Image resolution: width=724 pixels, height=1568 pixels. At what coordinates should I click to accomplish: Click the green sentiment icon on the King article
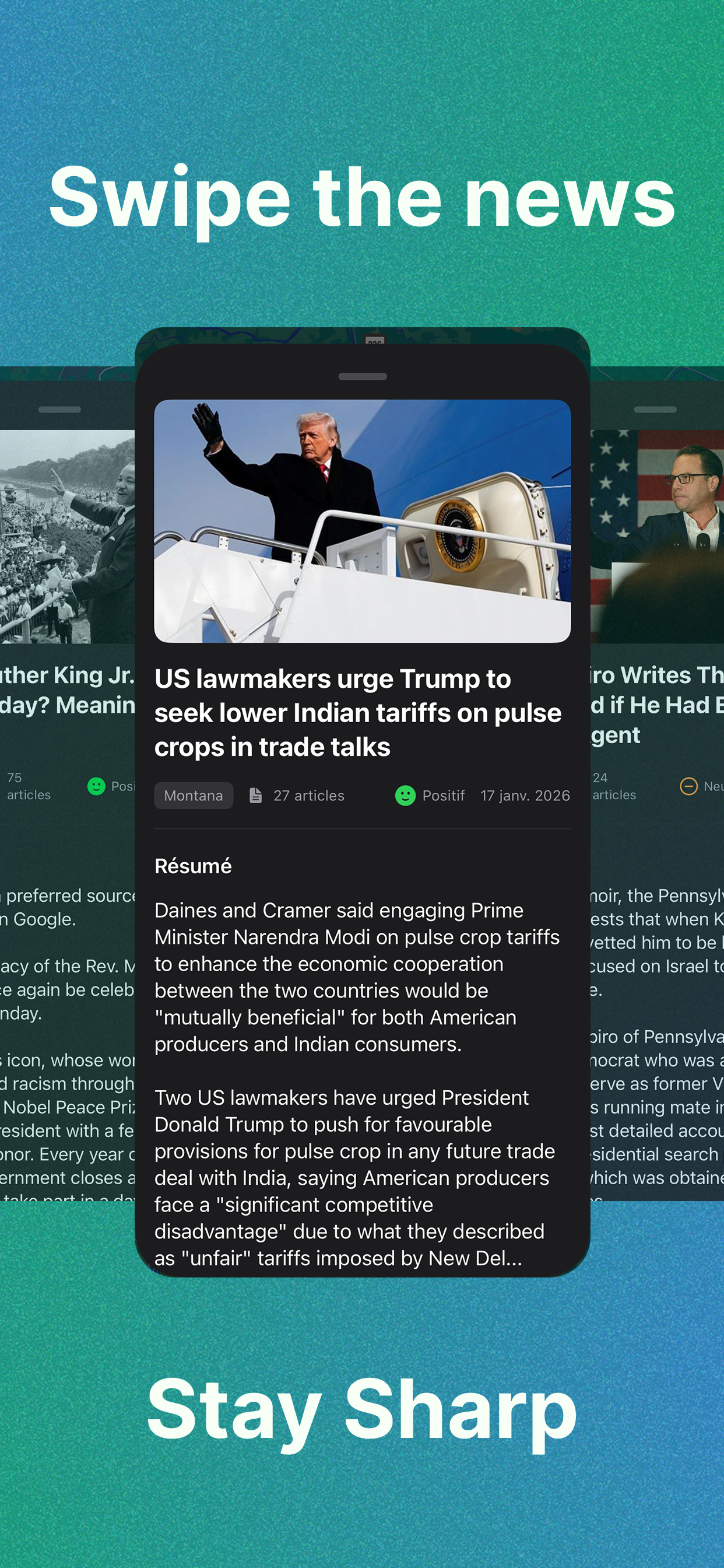pyautogui.click(x=96, y=786)
